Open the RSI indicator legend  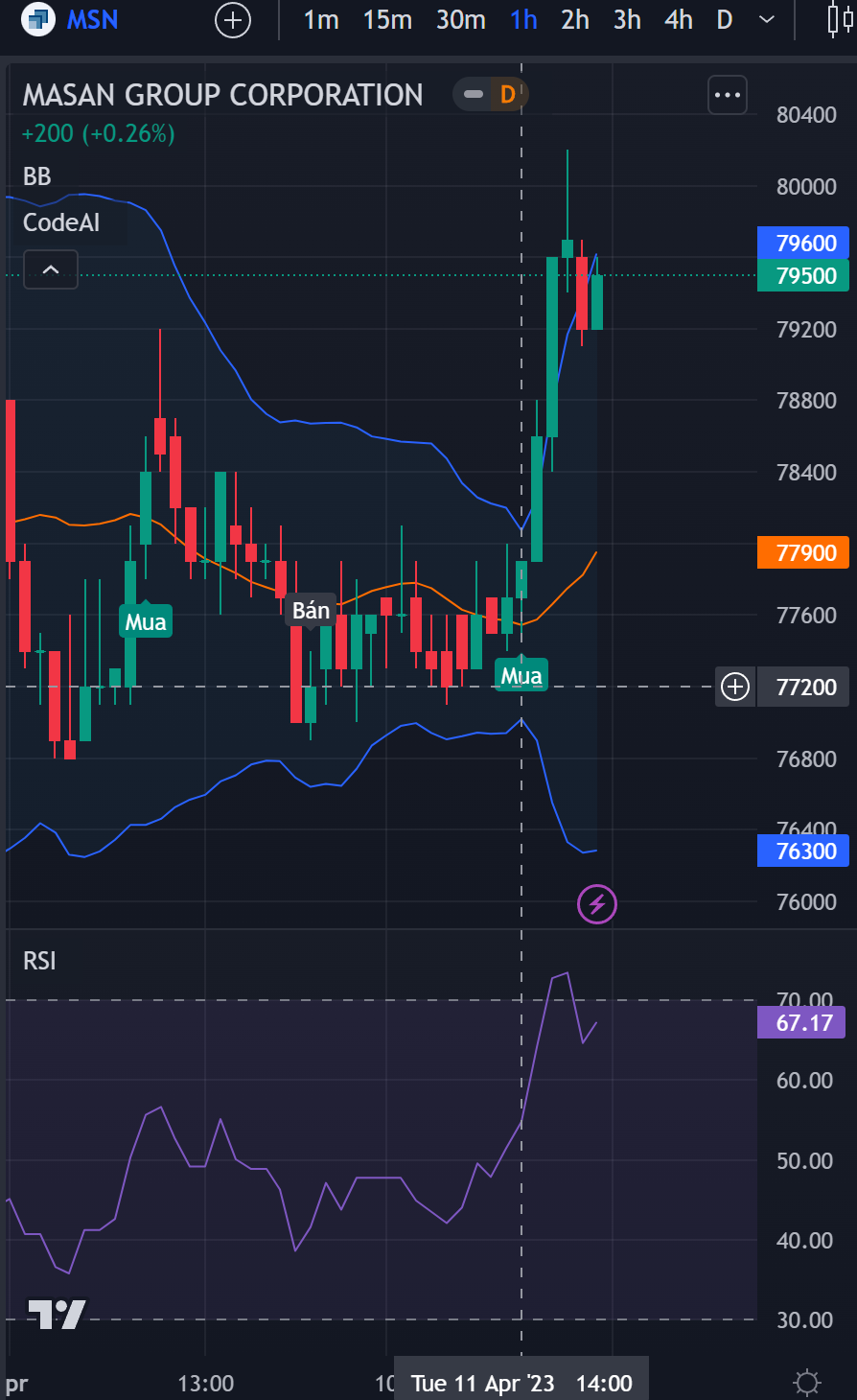point(39,961)
